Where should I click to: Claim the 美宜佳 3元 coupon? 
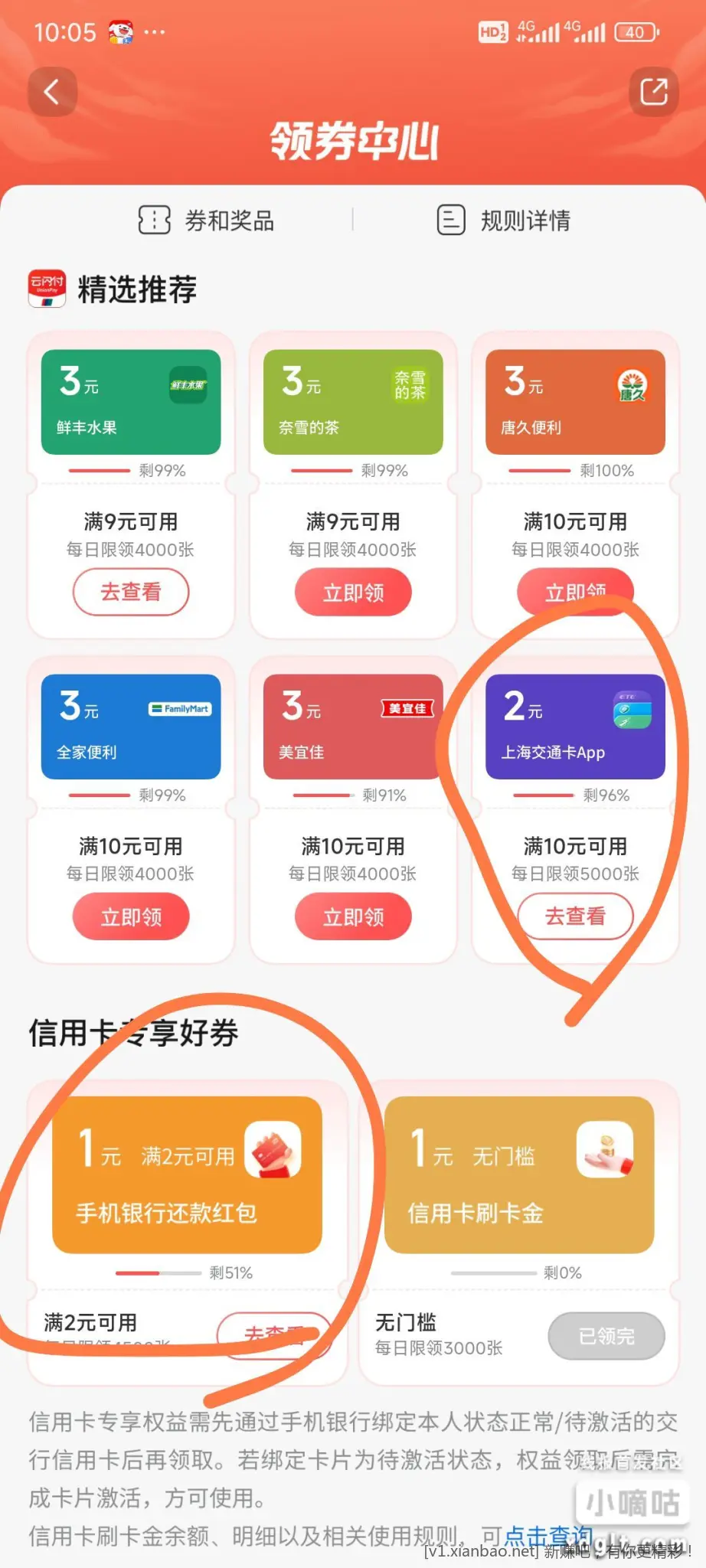click(353, 916)
